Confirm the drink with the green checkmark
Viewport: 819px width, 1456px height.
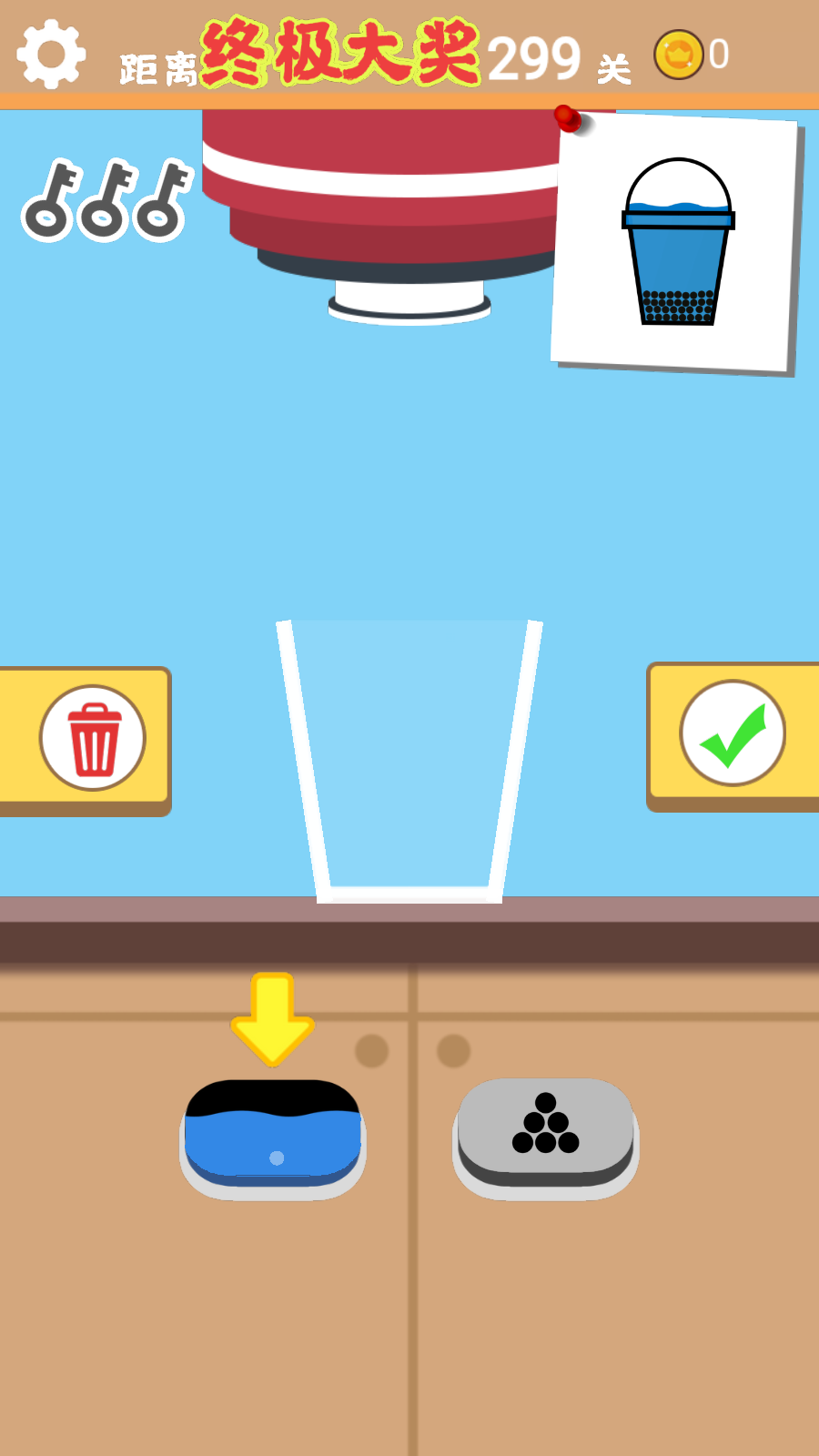pyautogui.click(x=733, y=733)
